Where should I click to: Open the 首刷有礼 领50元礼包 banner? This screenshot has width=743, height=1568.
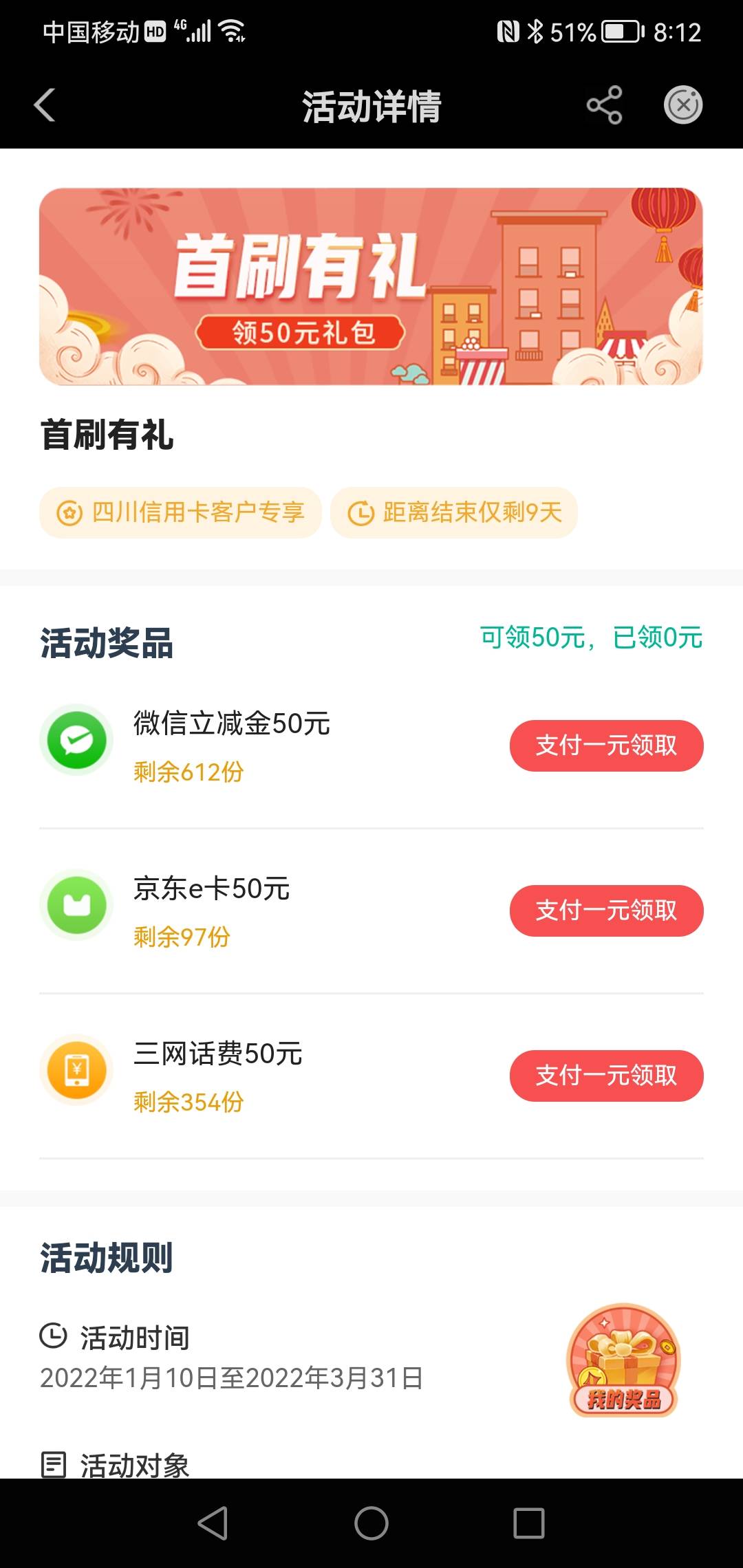(x=371, y=286)
